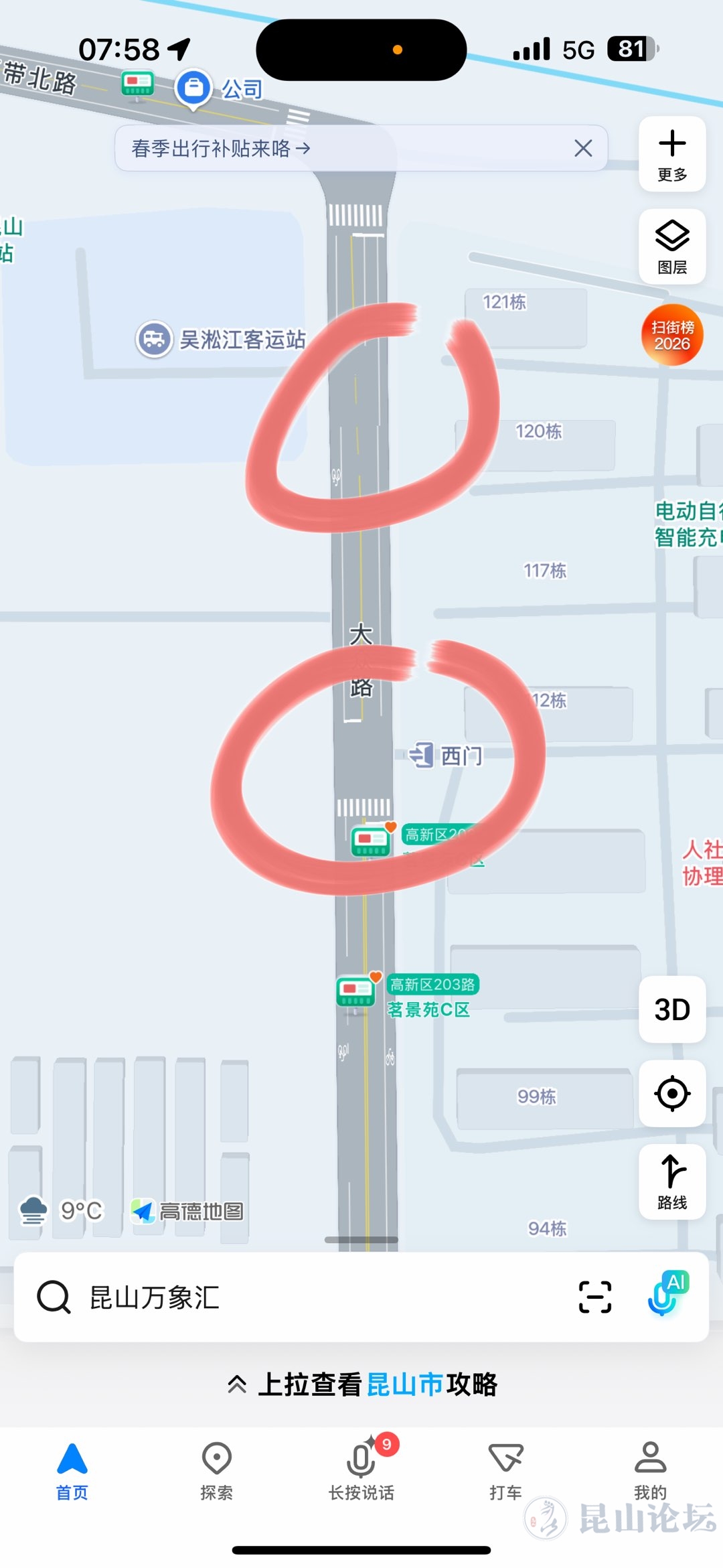Go to the 首页 tab
The height and width of the screenshot is (1568, 723).
pos(72,1471)
